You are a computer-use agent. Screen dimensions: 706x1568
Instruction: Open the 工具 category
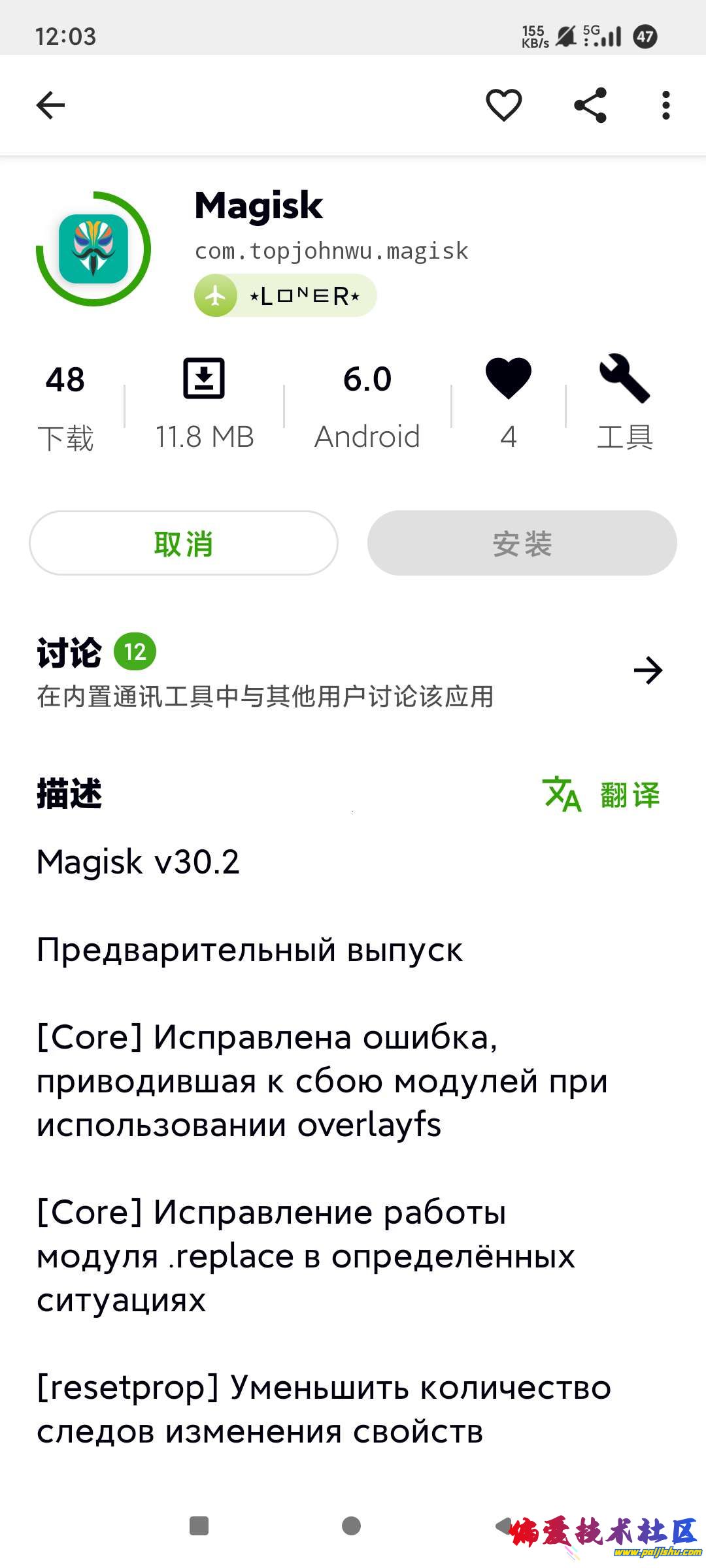[624, 403]
